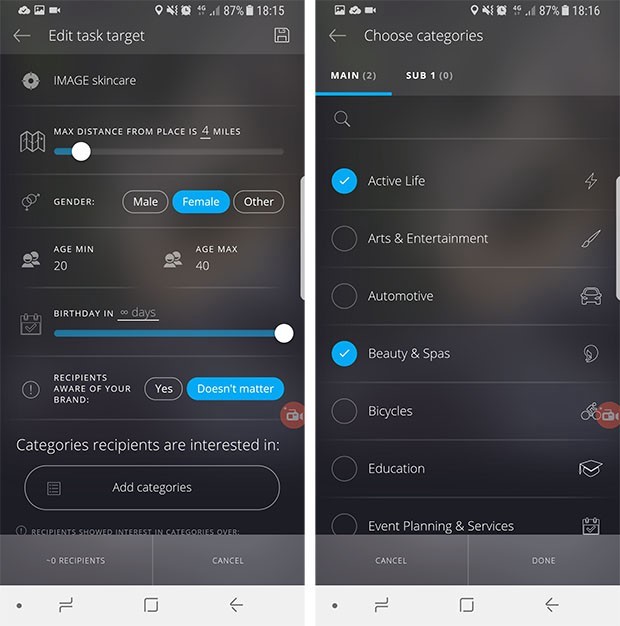620x626 pixels.
Task: Check the Automotive category
Action: (344, 296)
